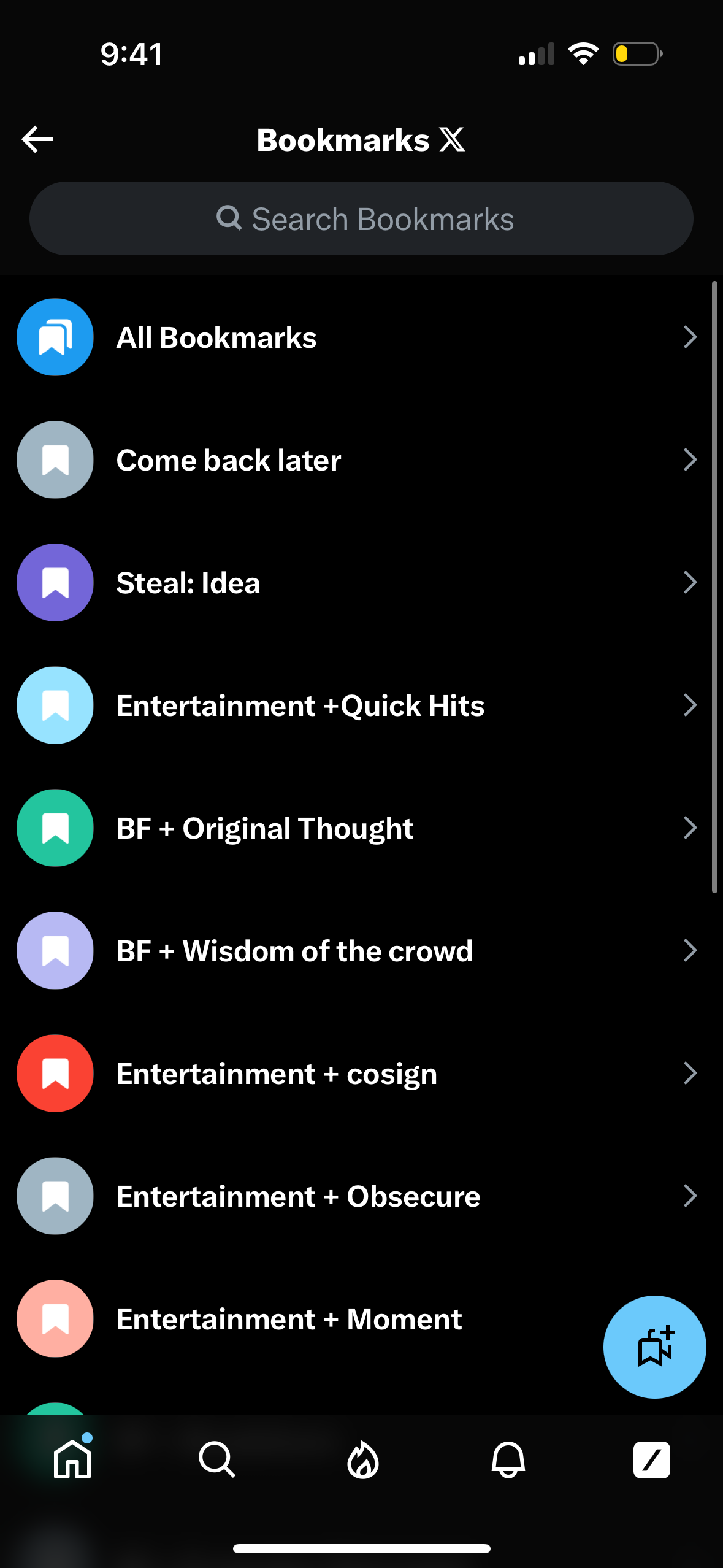Open the Notifications bell icon

(506, 1459)
